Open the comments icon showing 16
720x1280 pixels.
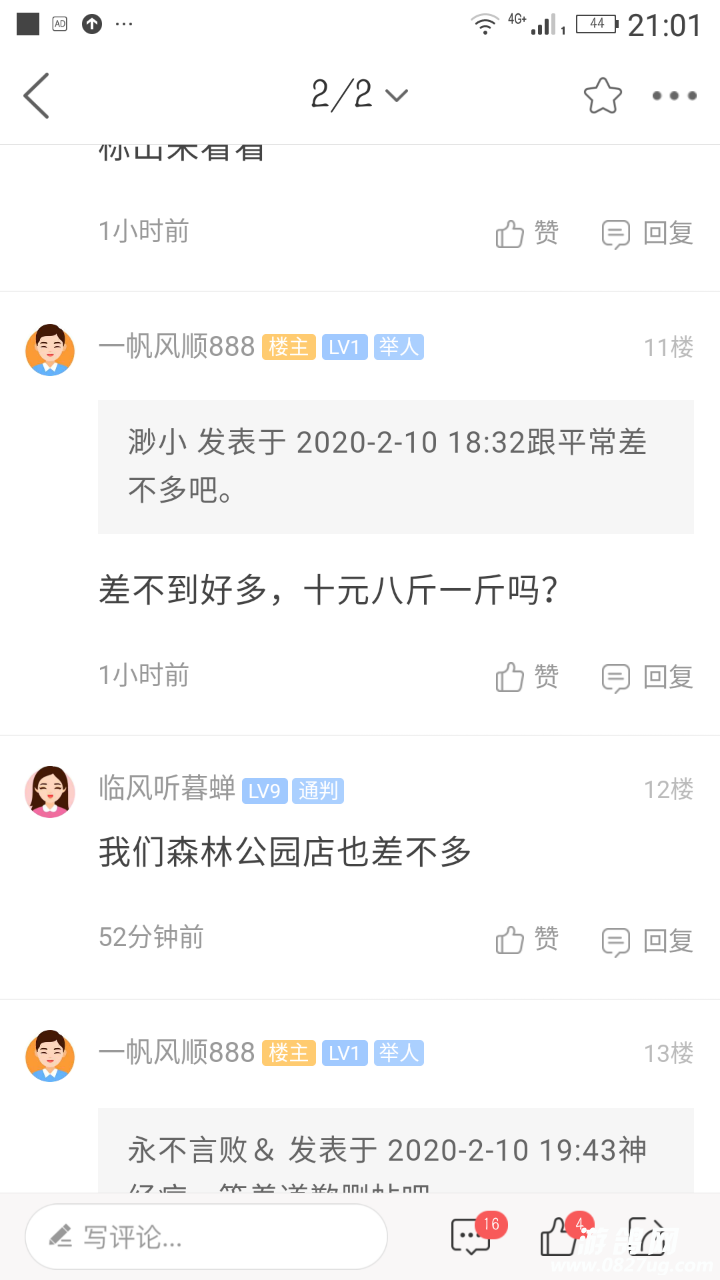471,1236
